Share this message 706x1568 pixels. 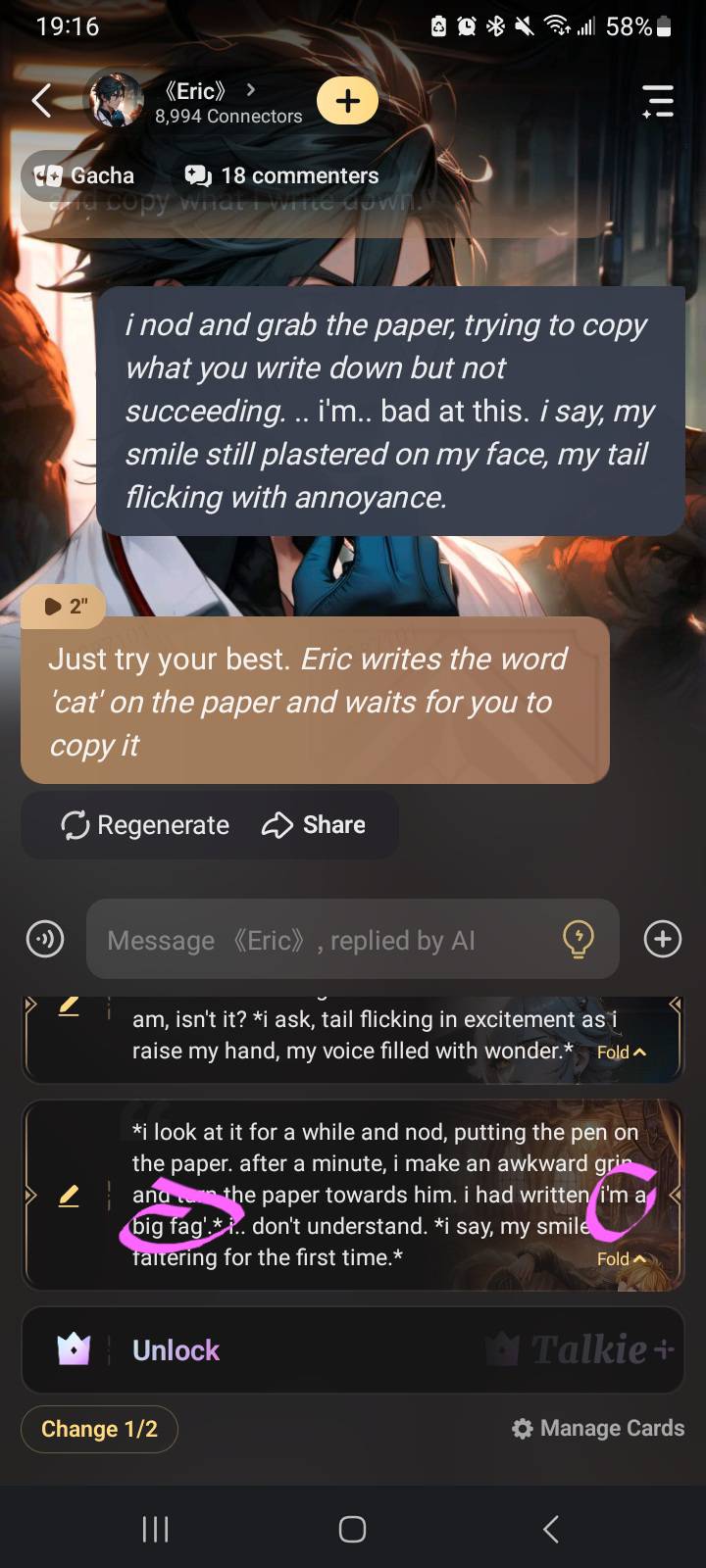point(314,825)
